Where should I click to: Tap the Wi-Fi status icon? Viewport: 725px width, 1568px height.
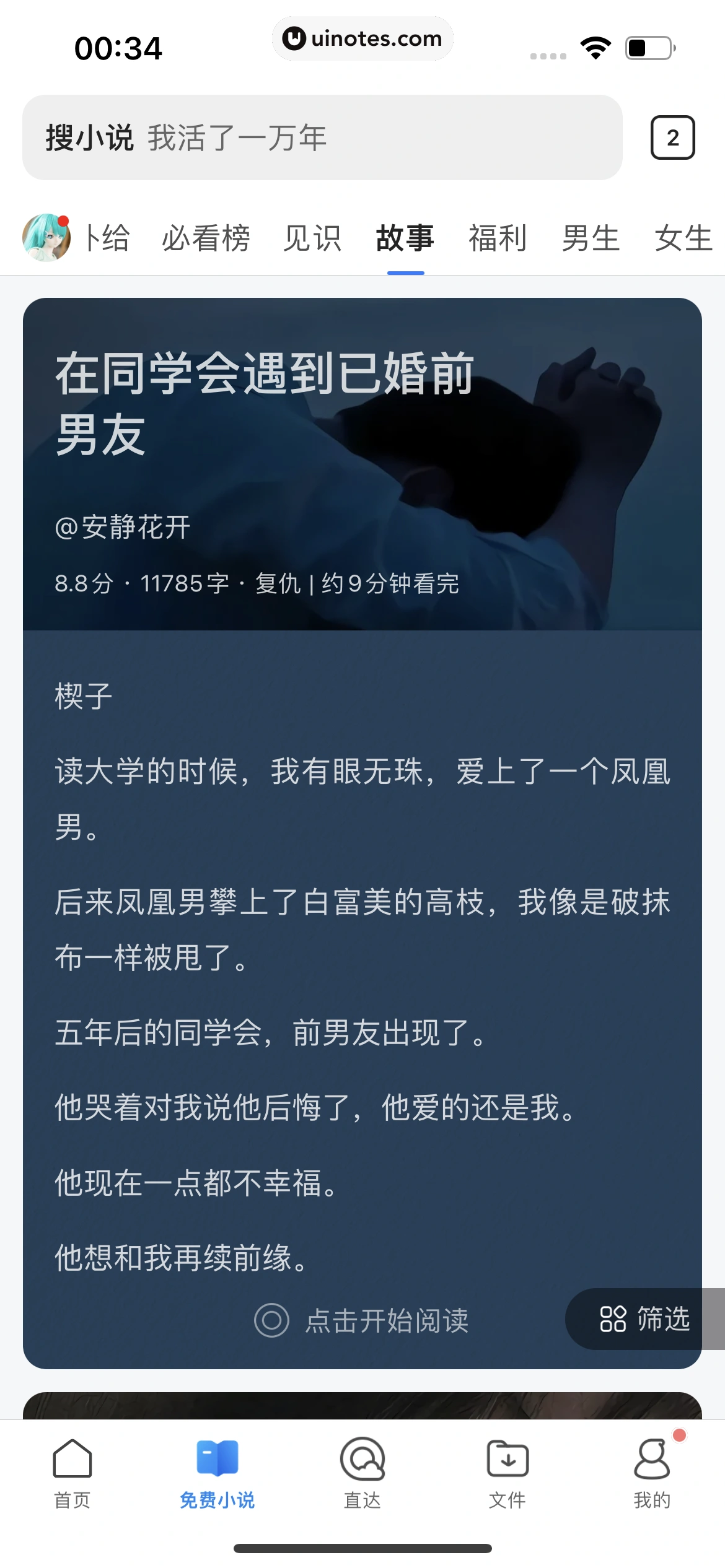tap(595, 46)
